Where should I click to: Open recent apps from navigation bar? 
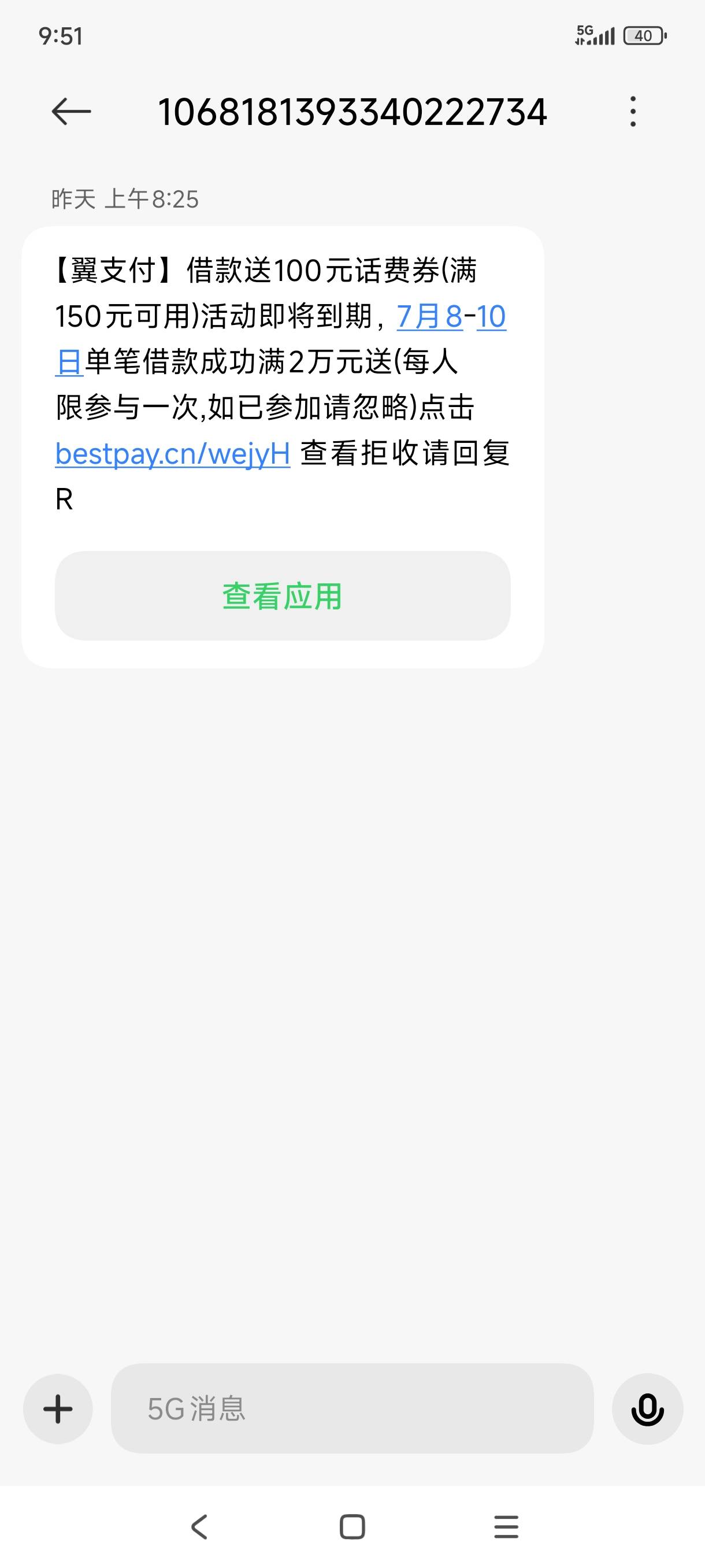click(506, 1526)
